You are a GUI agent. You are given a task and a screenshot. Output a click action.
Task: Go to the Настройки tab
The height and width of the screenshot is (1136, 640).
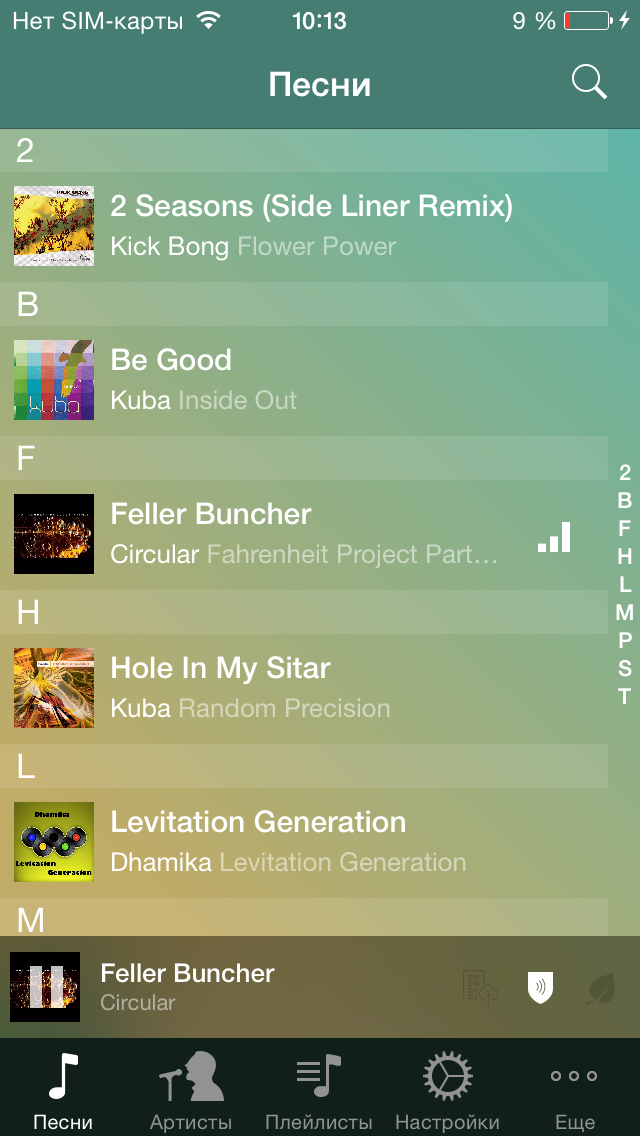(447, 1088)
